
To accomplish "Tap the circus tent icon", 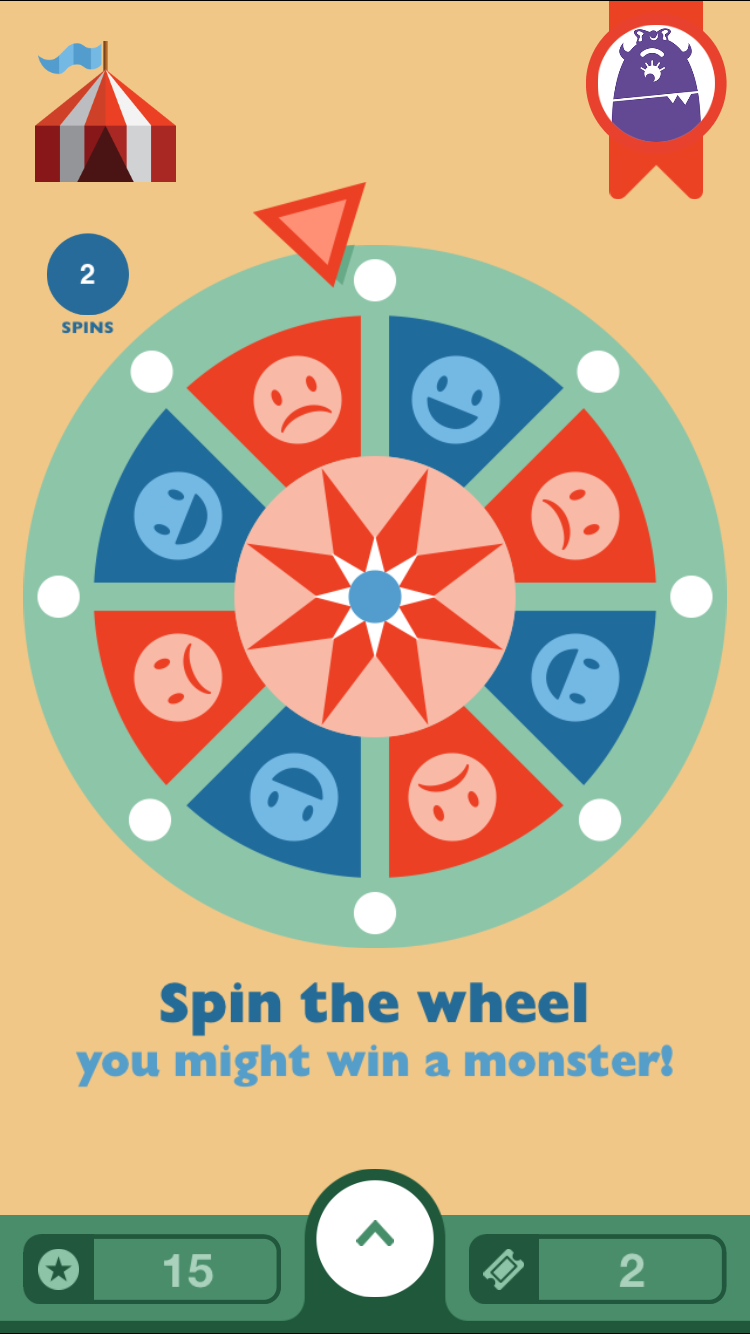I will 105,120.
